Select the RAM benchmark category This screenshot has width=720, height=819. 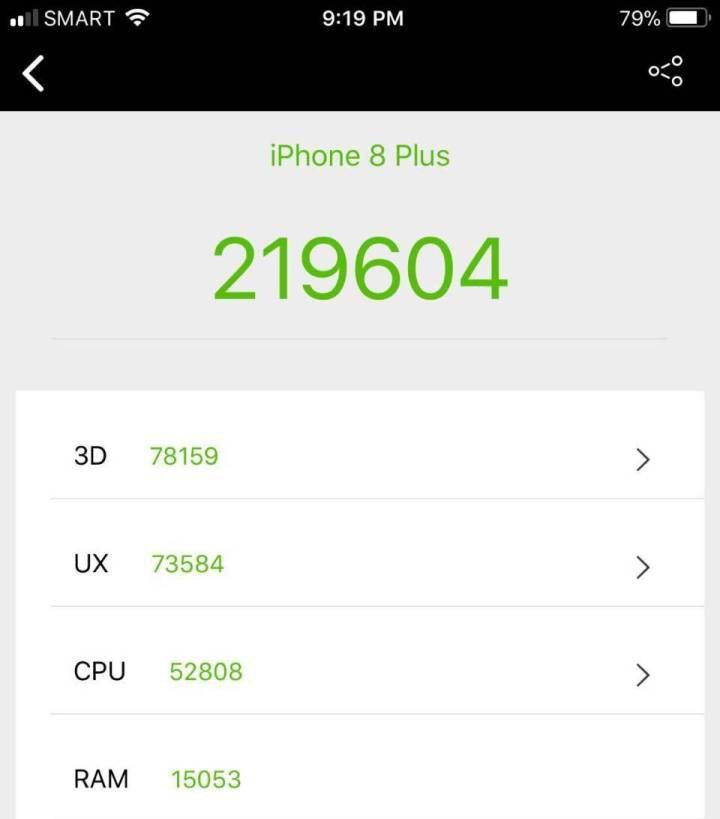[x=101, y=779]
